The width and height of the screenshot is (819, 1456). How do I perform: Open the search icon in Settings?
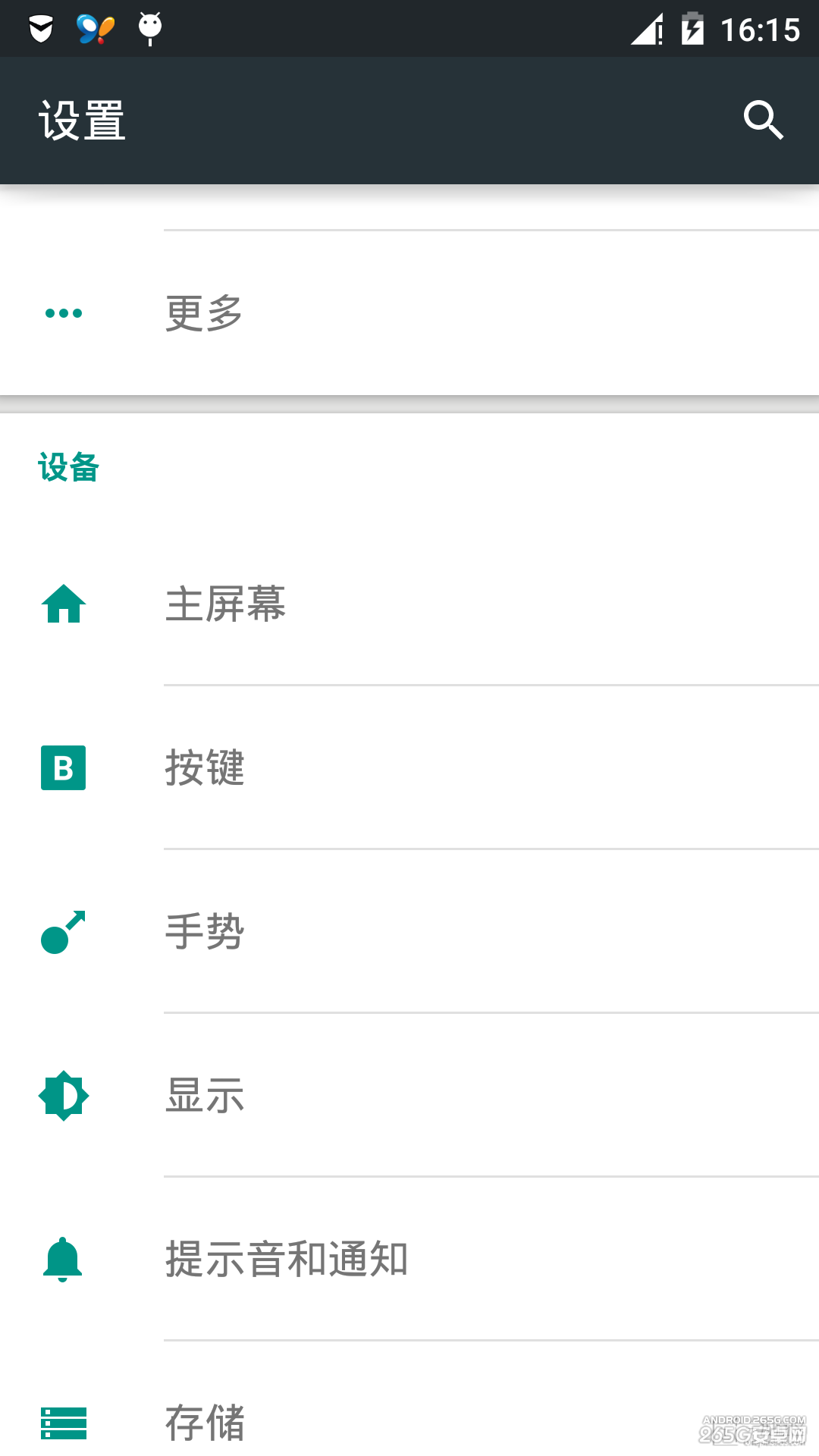click(x=763, y=120)
